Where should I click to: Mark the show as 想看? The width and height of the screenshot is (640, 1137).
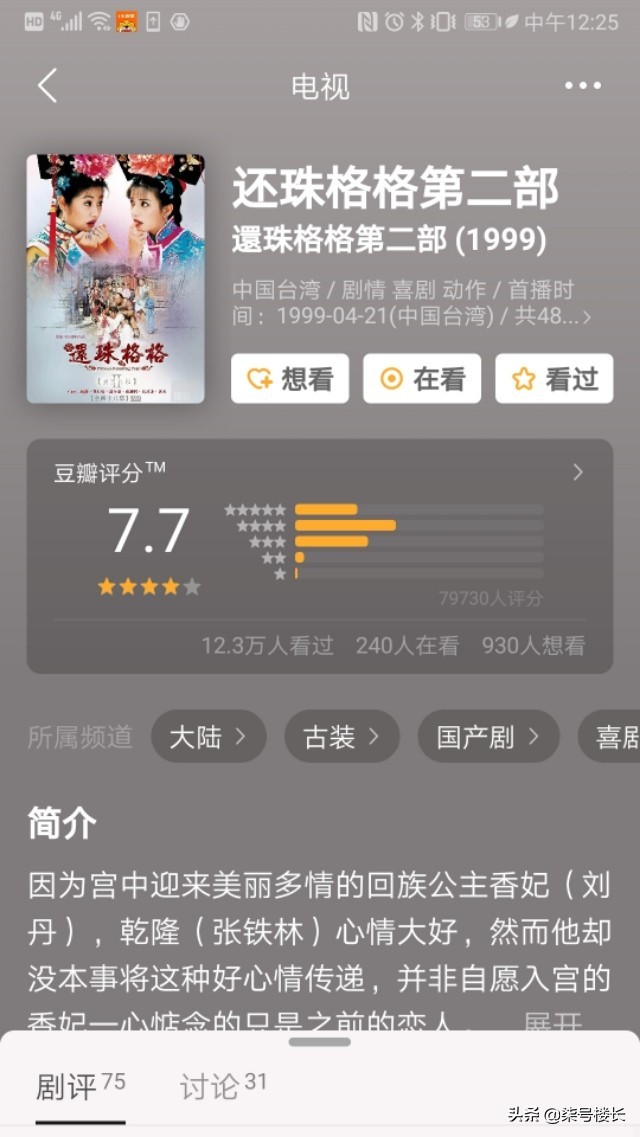coord(290,379)
